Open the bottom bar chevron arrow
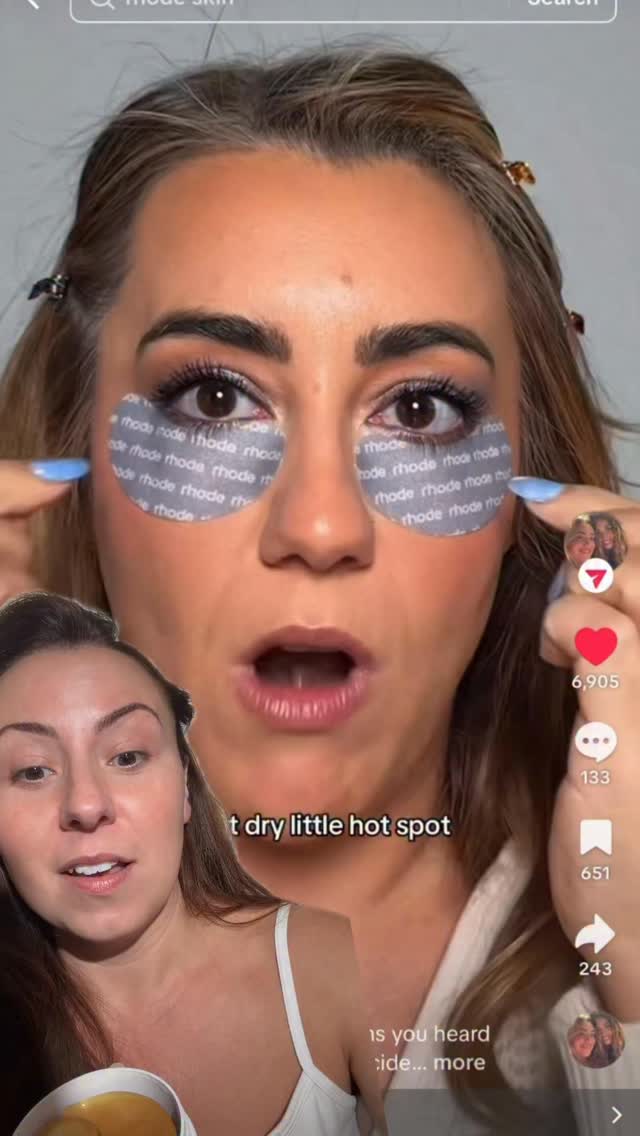The image size is (640, 1136). [616, 1115]
